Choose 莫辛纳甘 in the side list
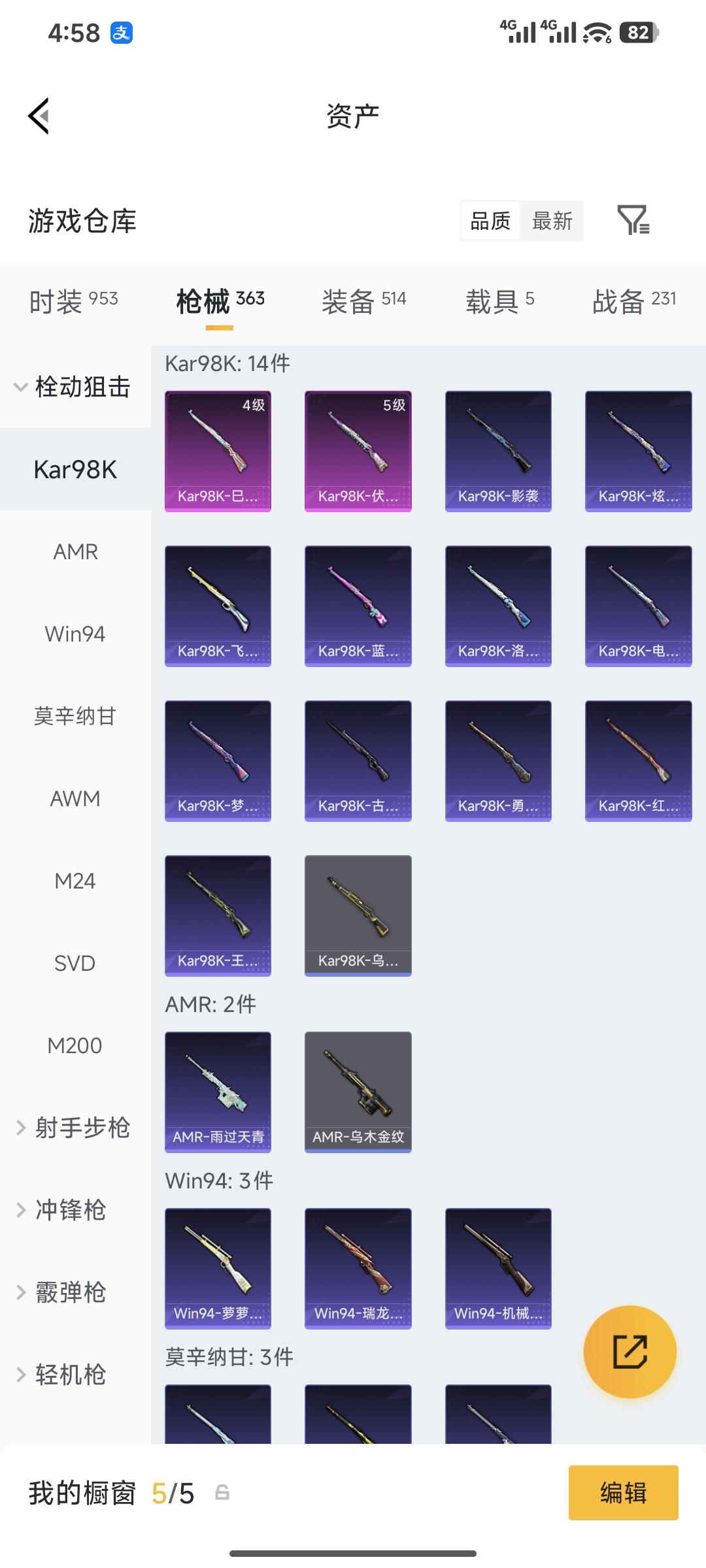Screen dimensions: 706x1568 [x=75, y=716]
